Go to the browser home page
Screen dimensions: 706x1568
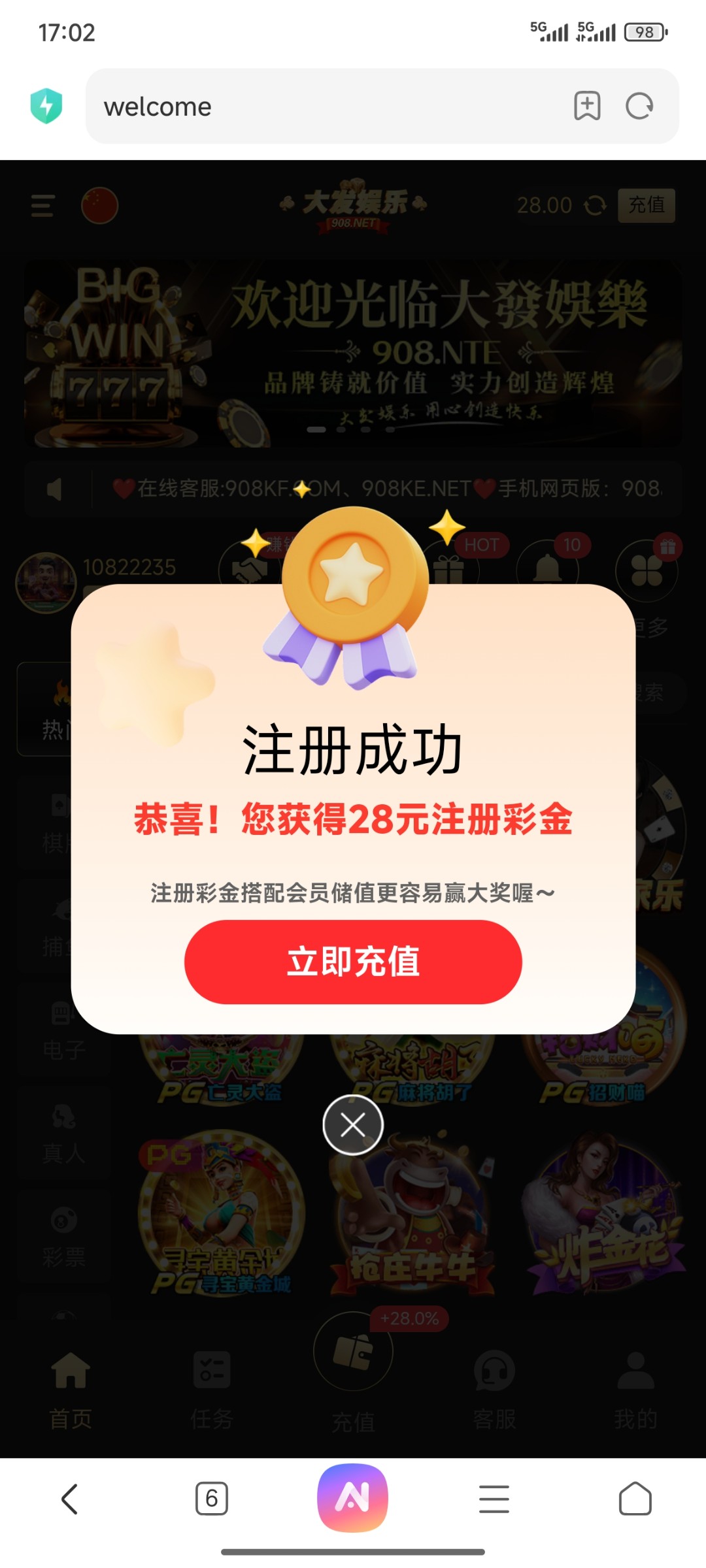(635, 1499)
